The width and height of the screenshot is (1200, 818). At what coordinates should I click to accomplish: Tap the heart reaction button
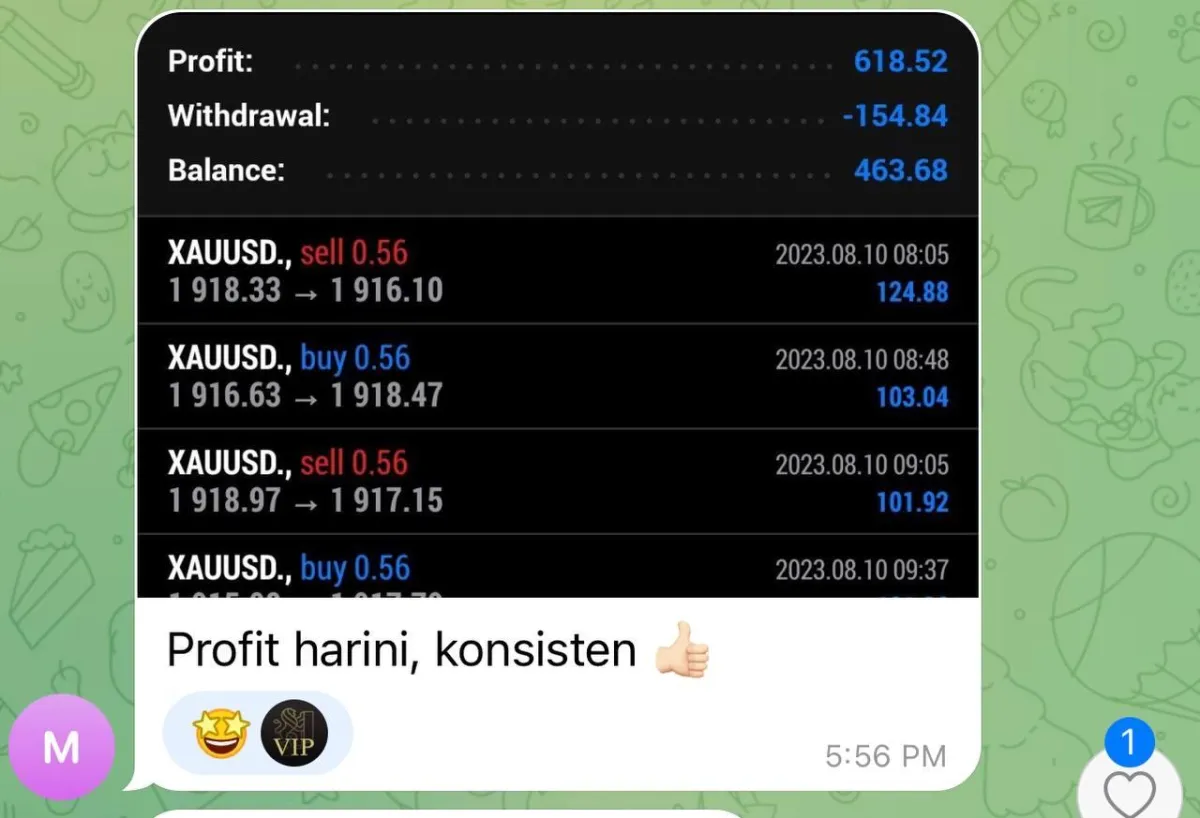click(1130, 790)
